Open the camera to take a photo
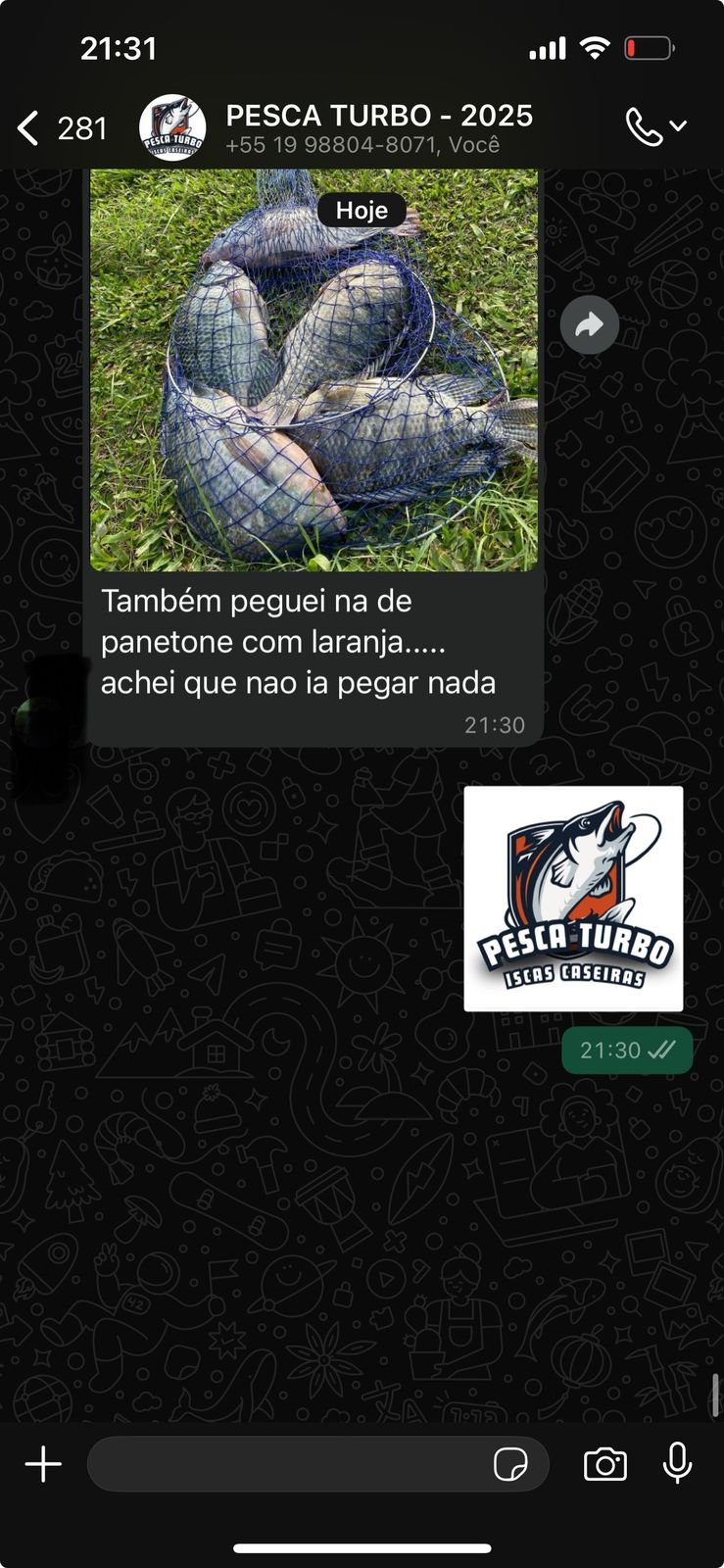The width and height of the screenshot is (724, 1568). click(x=604, y=1464)
